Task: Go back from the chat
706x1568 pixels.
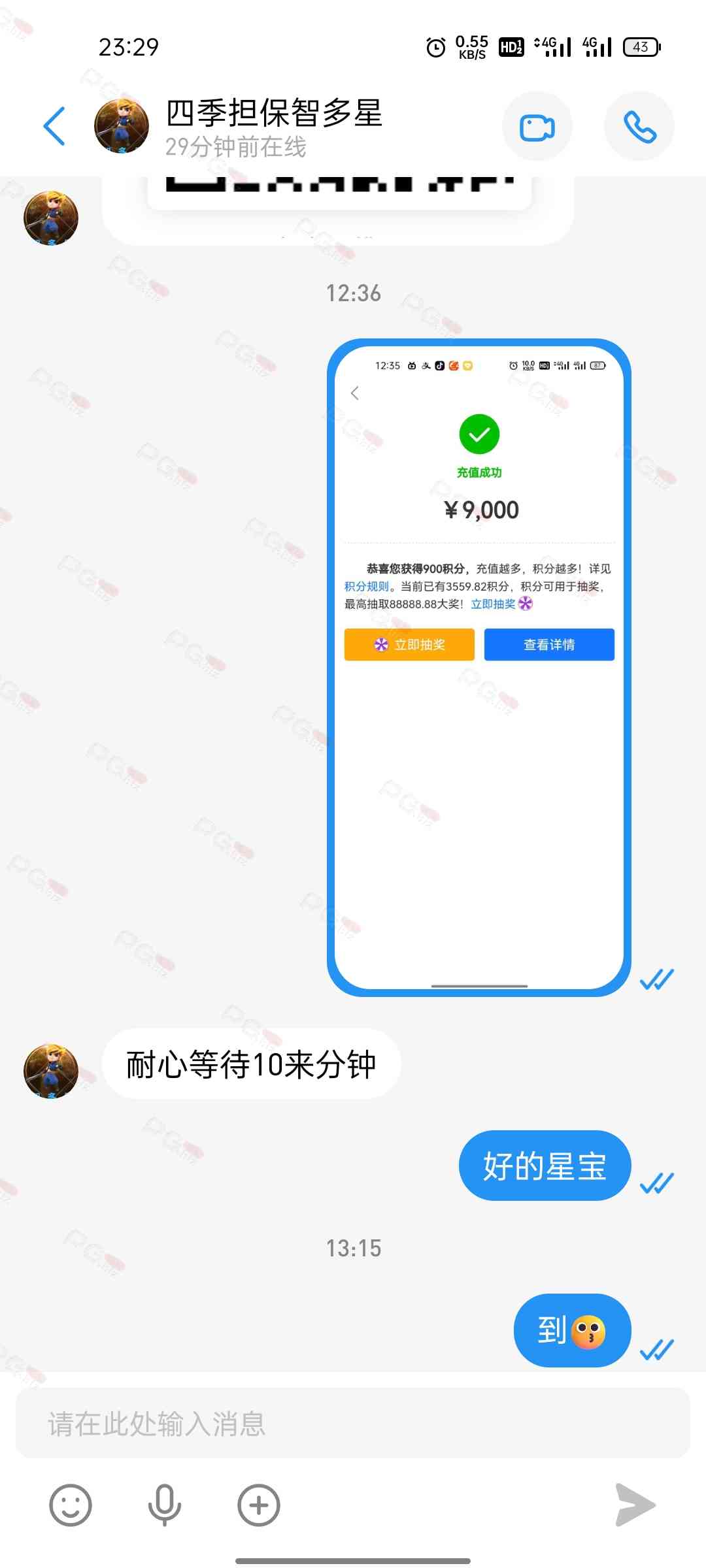Action: pos(54,125)
